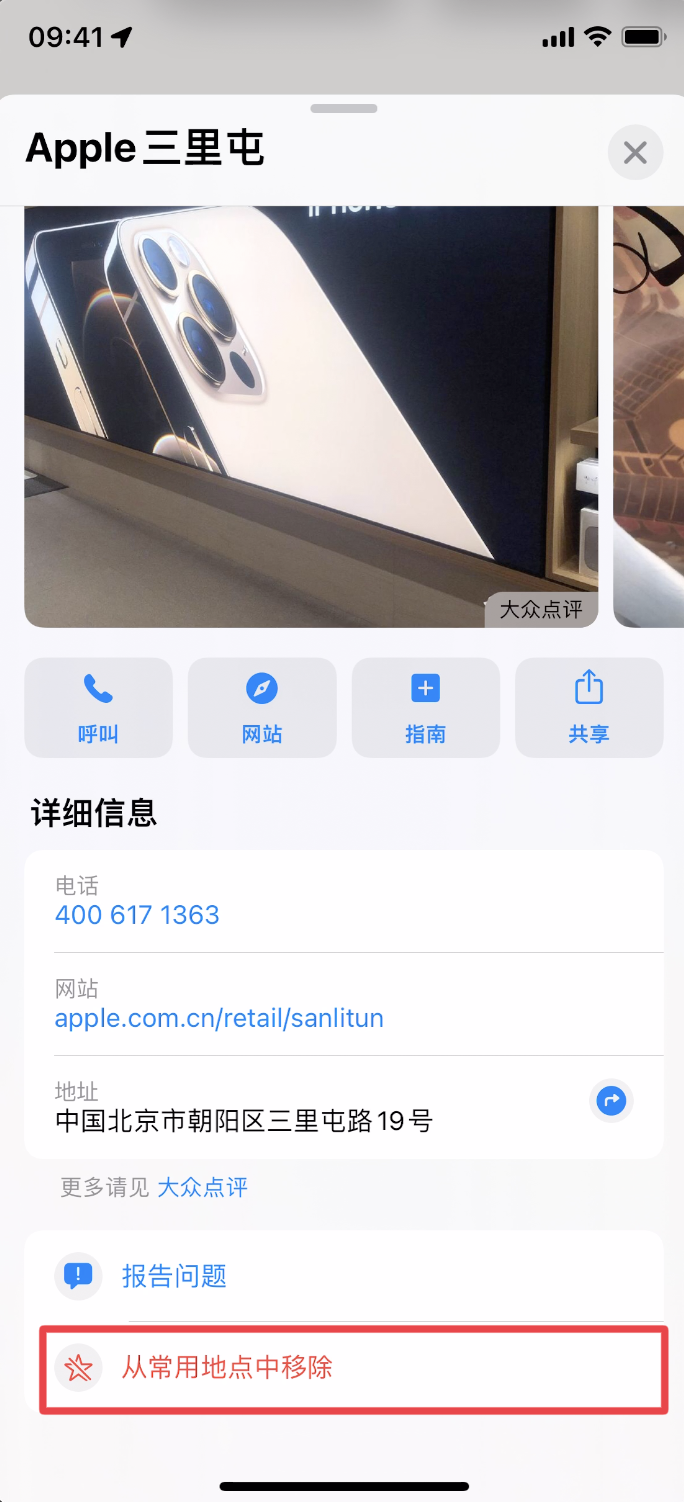The image size is (684, 1502).
Task: Tap the 呼叫 call button
Action: pos(98,707)
